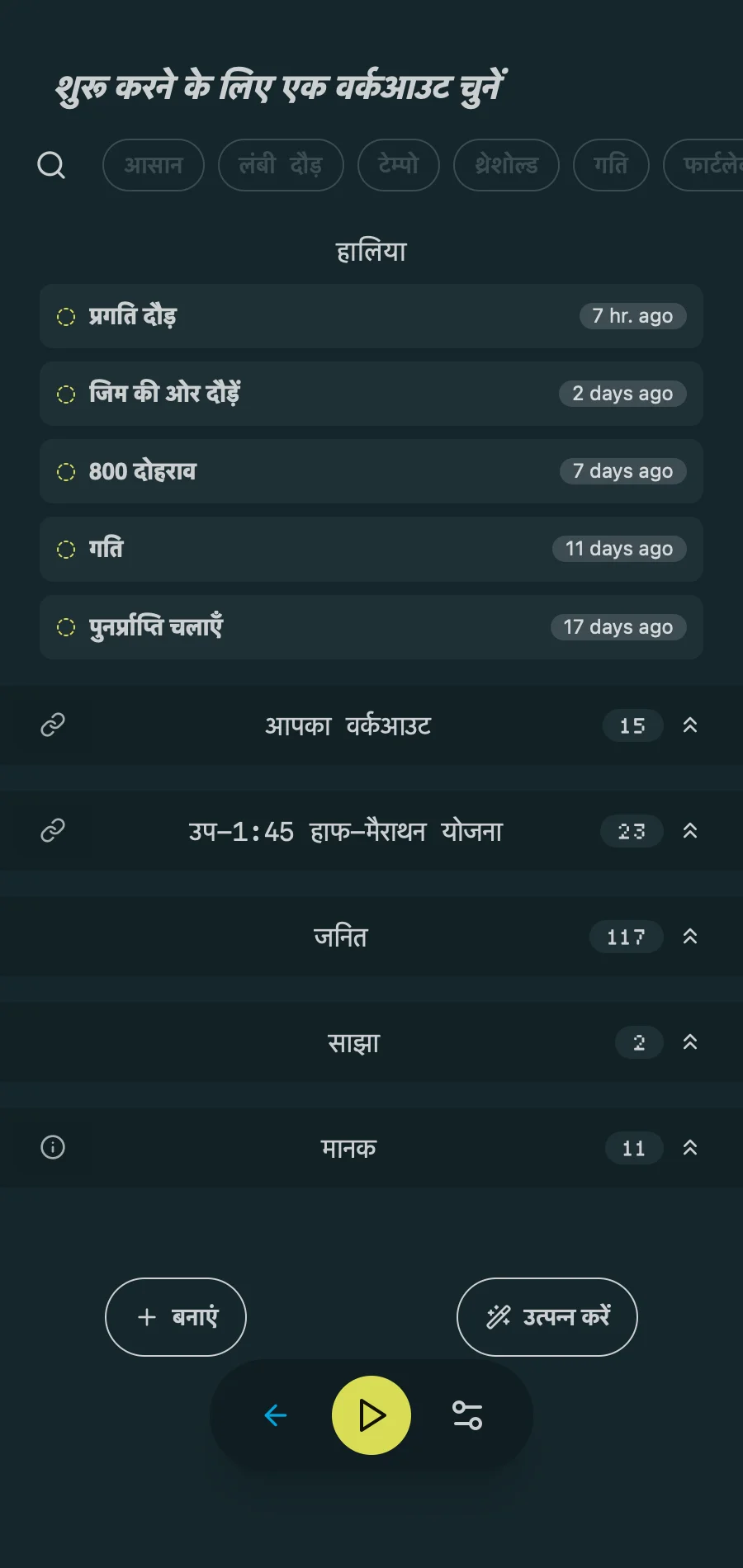Start workout with the yellow play button
This screenshot has height=1568, width=743.
coord(371,1415)
